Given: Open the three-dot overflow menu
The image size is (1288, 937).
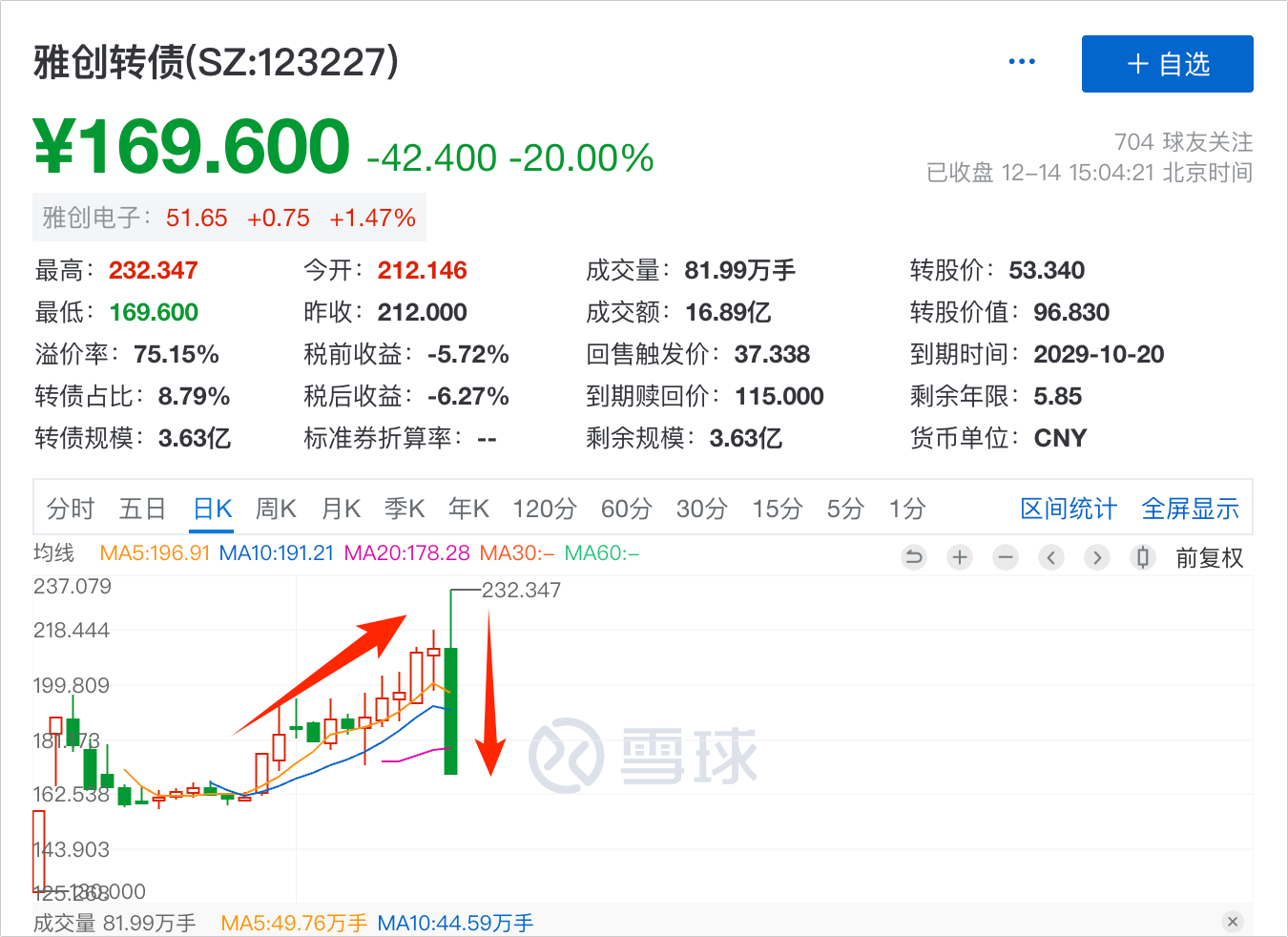Looking at the screenshot, I should pos(1022,62).
